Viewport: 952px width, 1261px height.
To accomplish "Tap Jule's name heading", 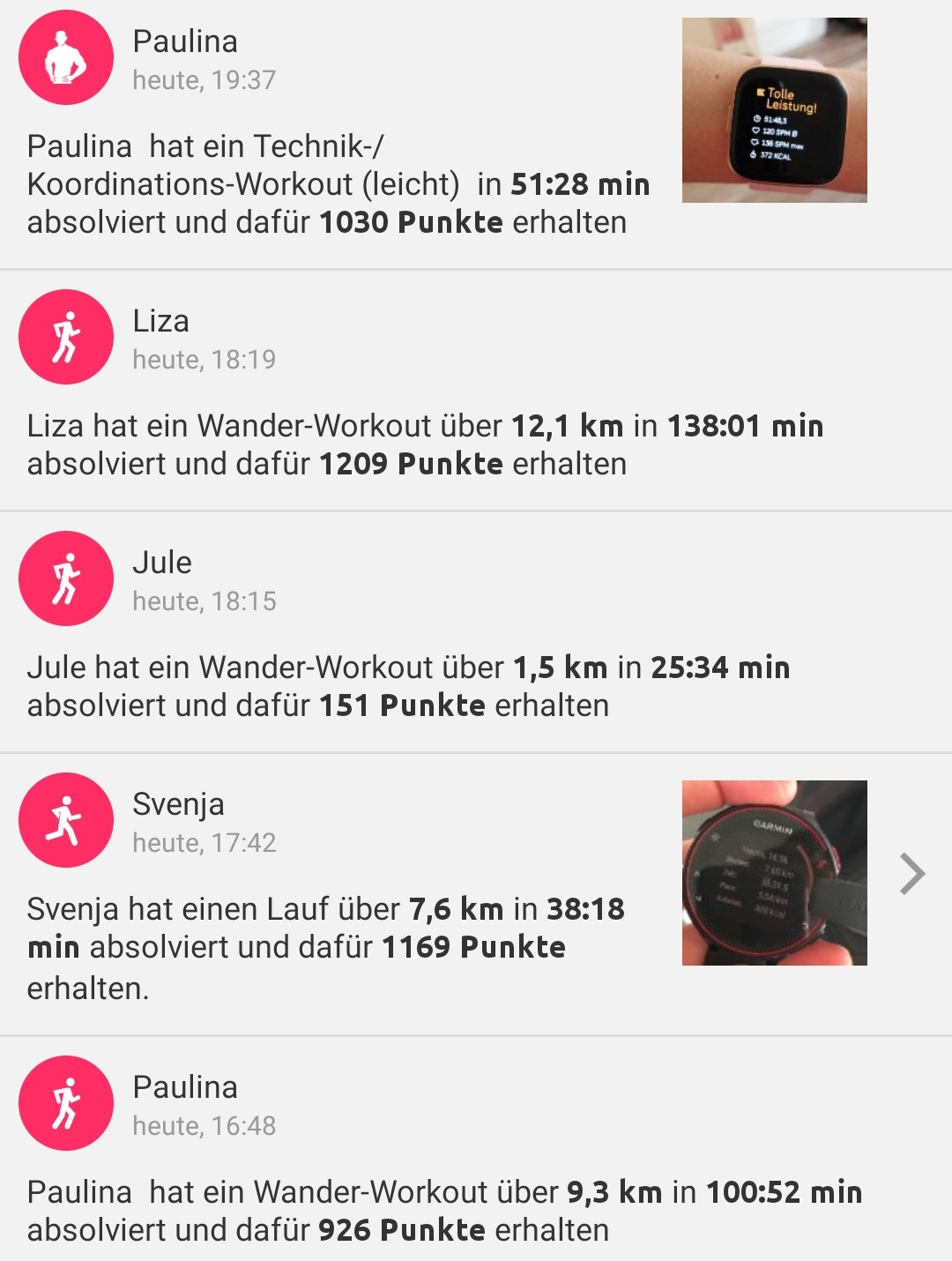I will 161,561.
